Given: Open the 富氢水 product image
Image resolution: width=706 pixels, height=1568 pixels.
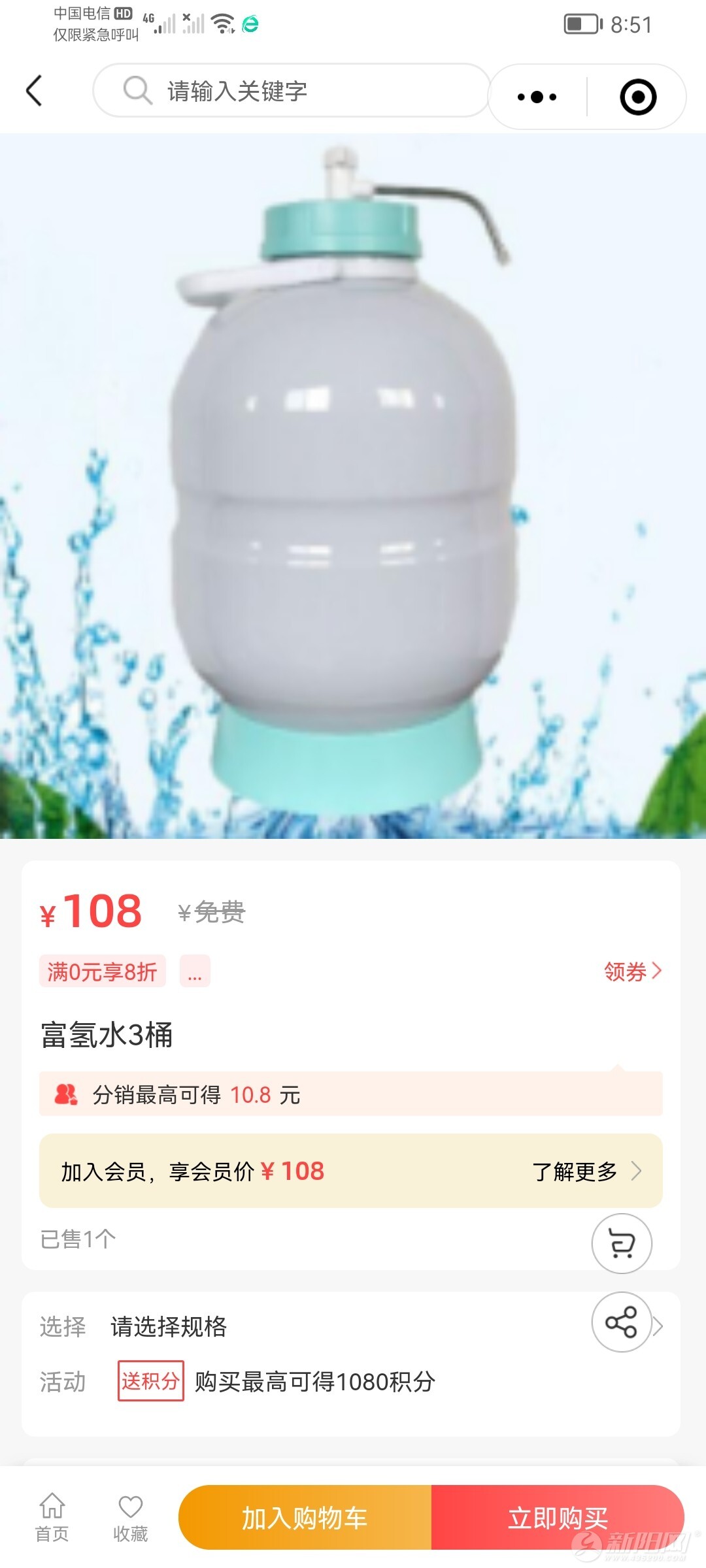Looking at the screenshot, I should coord(353,486).
